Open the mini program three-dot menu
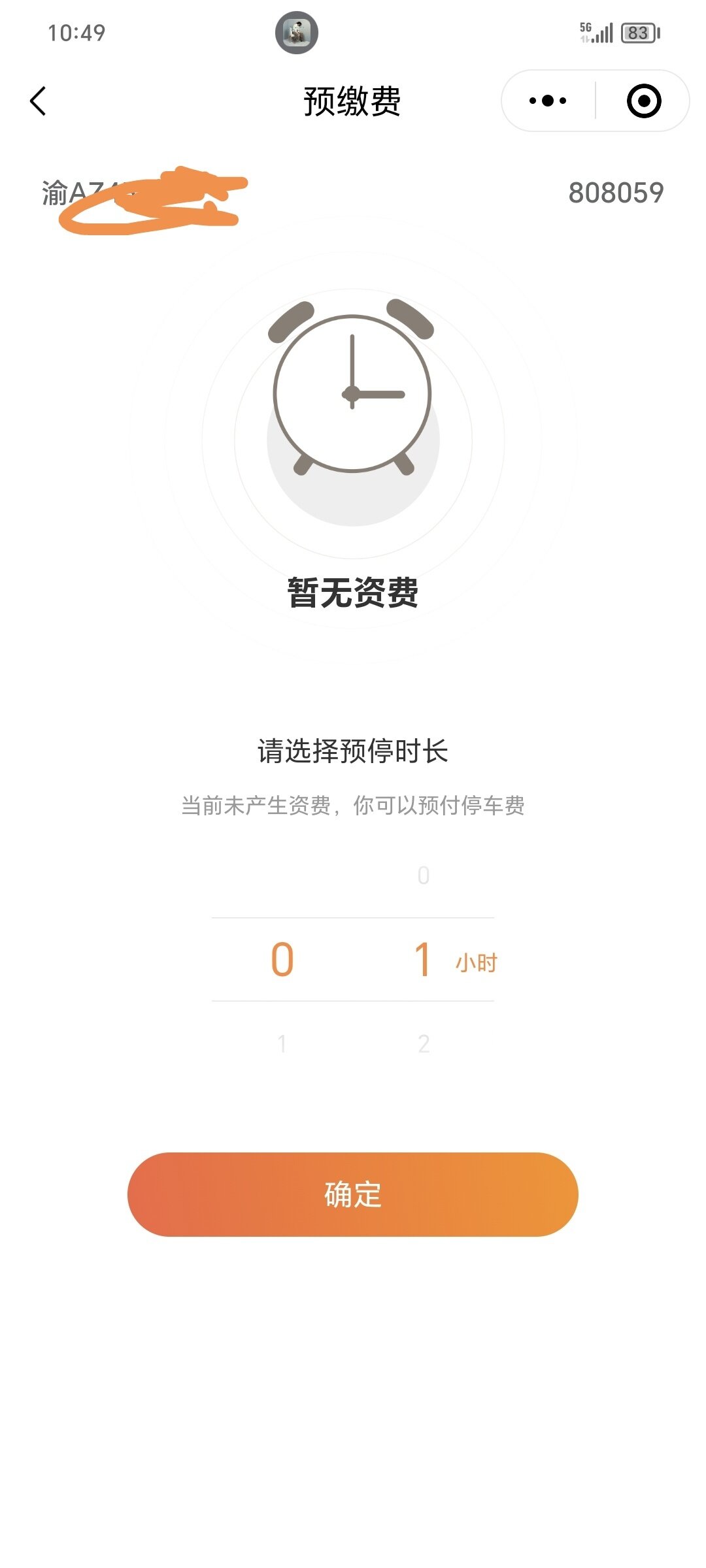706x1568 pixels. 548,101
